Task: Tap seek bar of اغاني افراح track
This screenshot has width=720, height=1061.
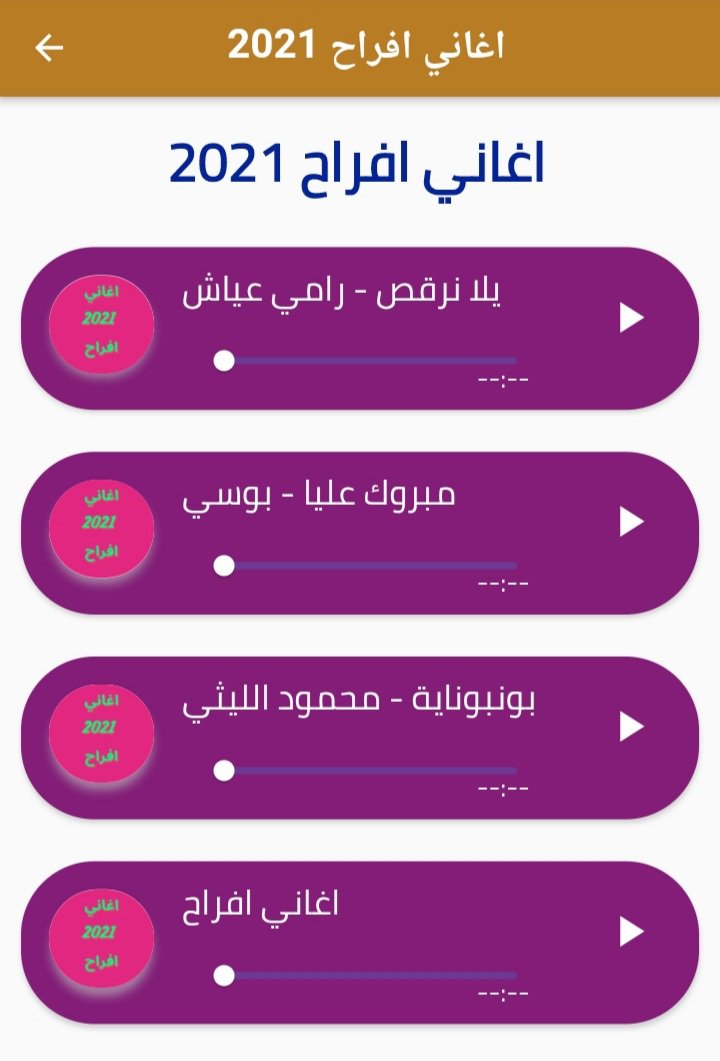Action: 370,974
